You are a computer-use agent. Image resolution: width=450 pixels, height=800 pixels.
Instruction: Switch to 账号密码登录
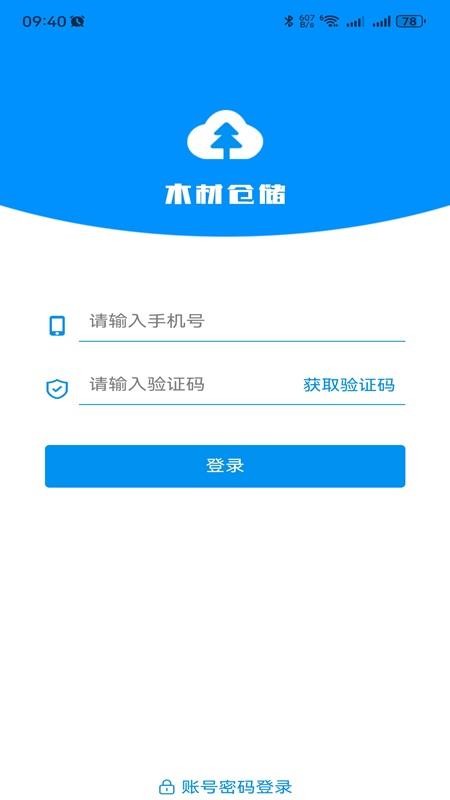tap(225, 786)
